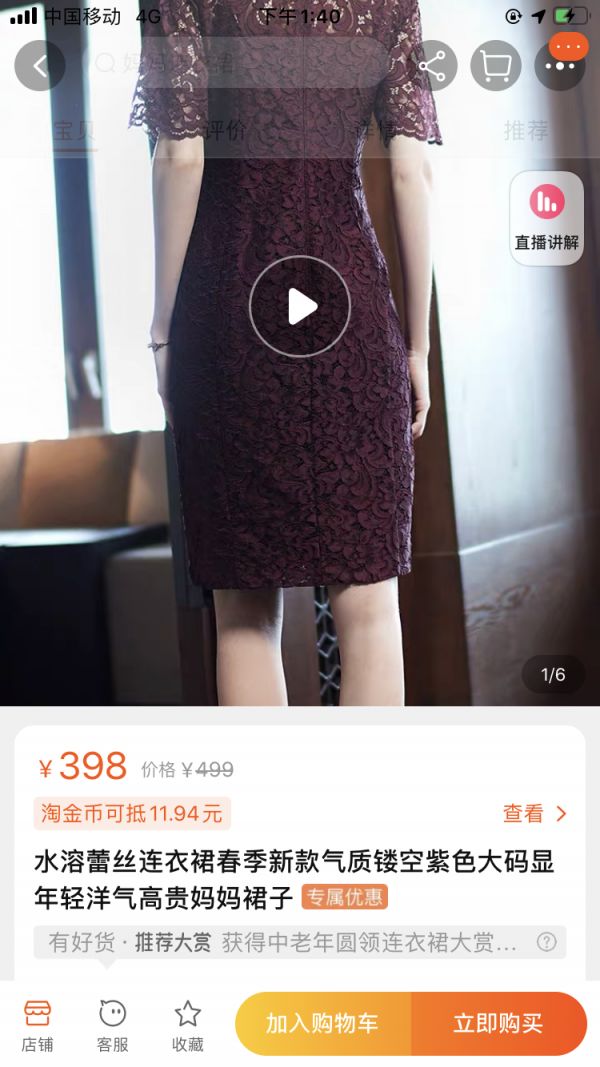This screenshot has width=600, height=1067.
Task: Play the product video
Action: [300, 306]
